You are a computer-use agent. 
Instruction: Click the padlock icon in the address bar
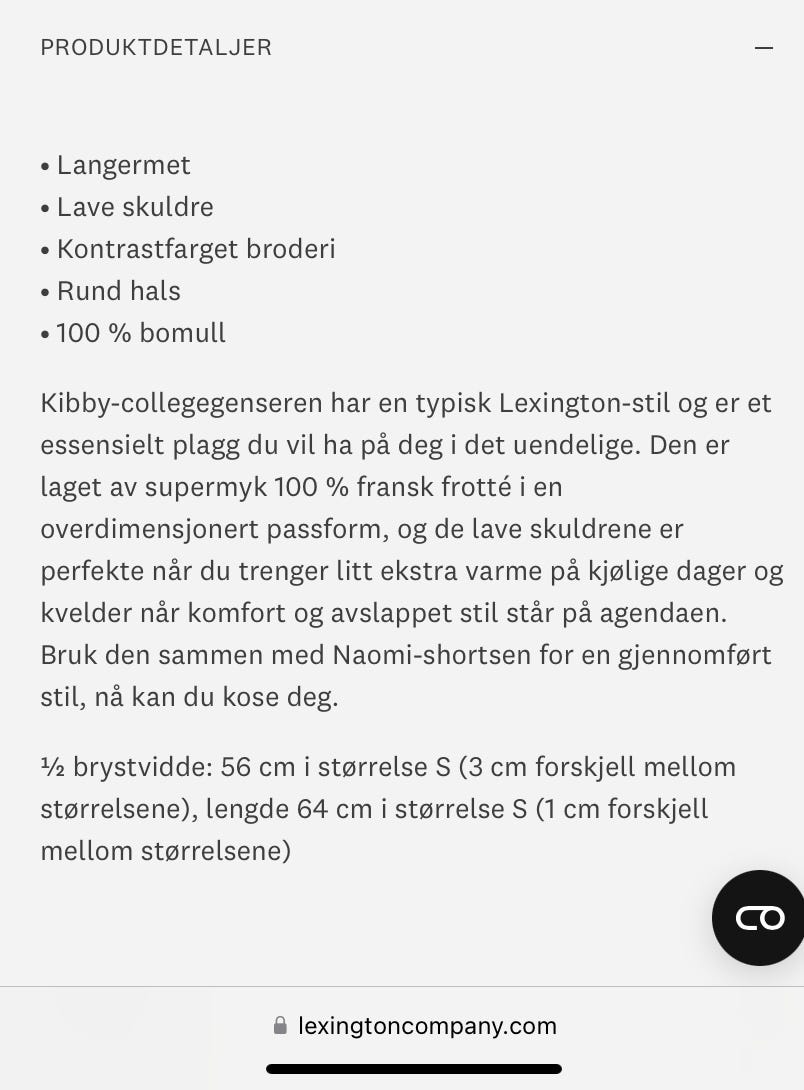point(279,1025)
